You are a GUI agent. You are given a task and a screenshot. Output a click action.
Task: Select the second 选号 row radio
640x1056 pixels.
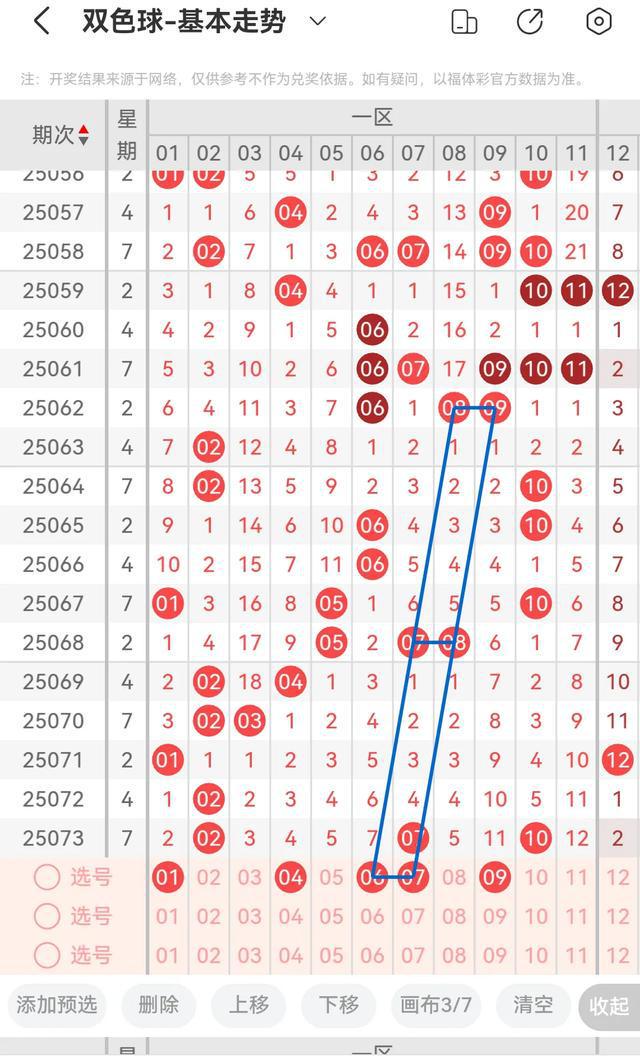tap(47, 916)
